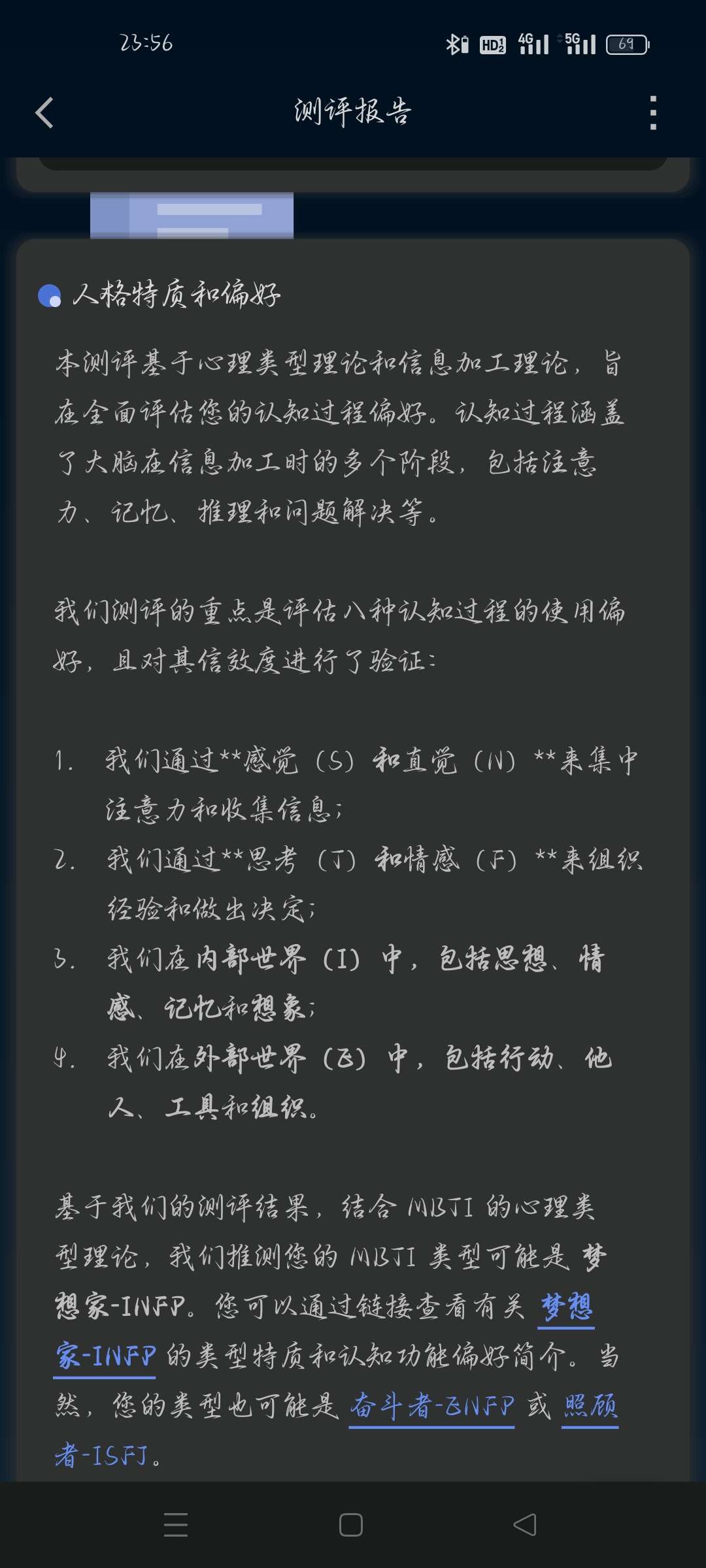
Task: Tap the system home button
Action: click(x=351, y=1525)
